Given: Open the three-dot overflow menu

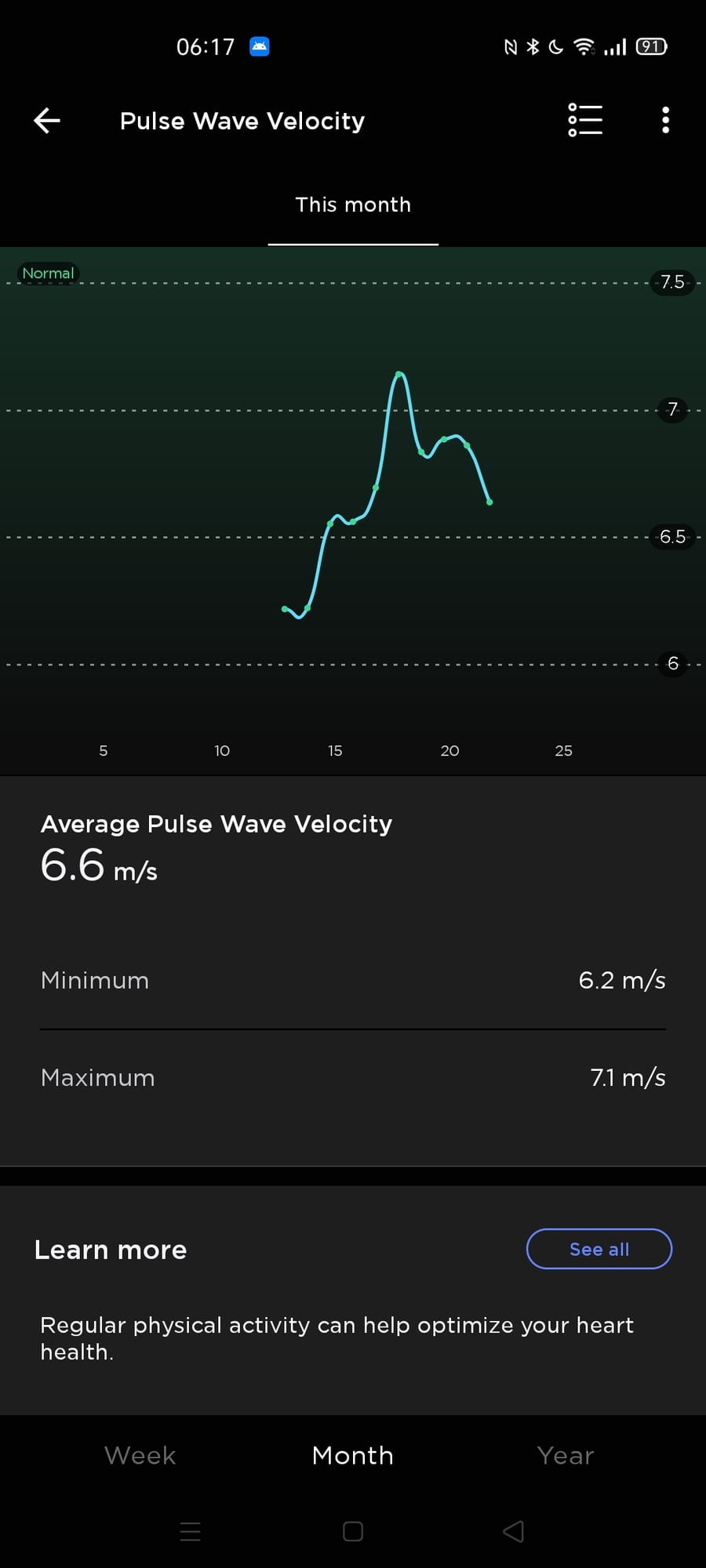Looking at the screenshot, I should [x=665, y=121].
